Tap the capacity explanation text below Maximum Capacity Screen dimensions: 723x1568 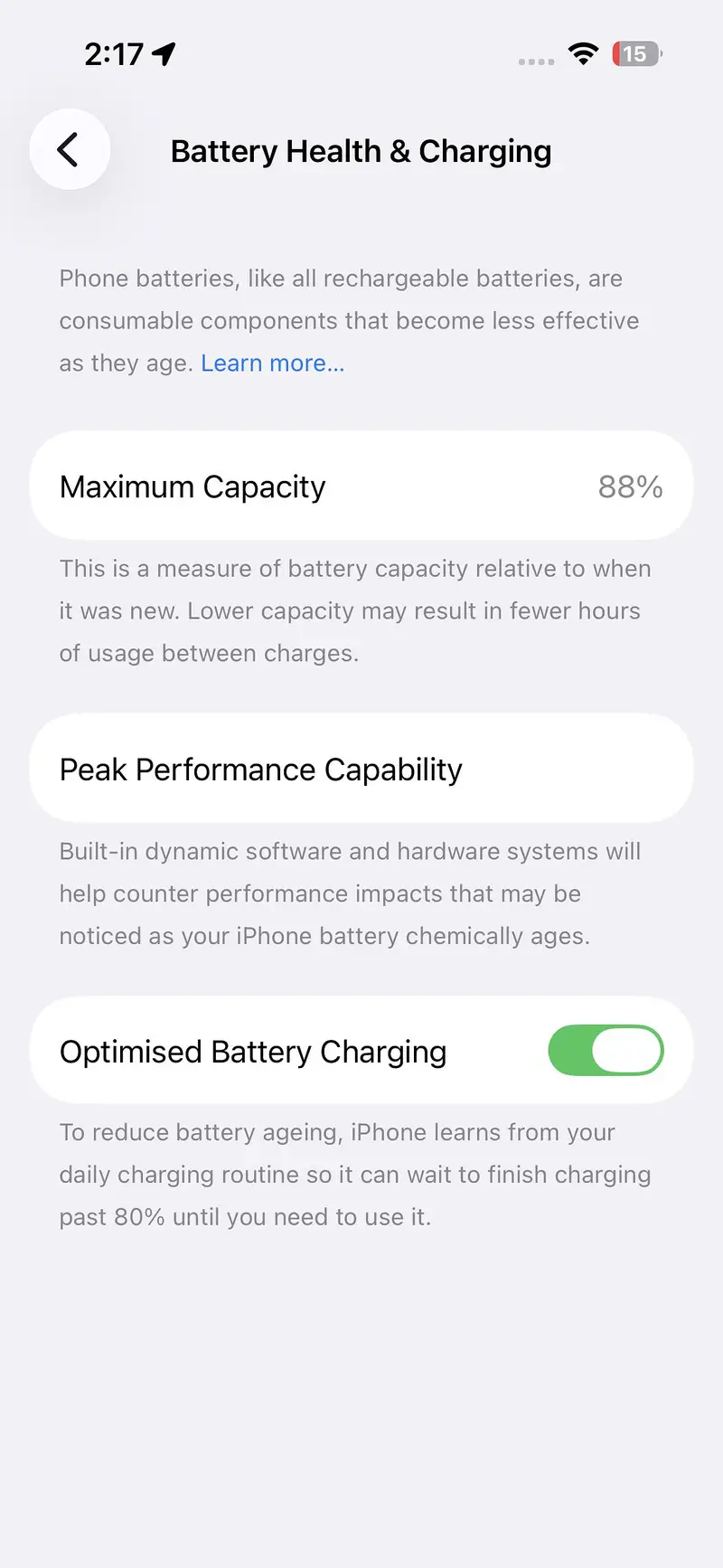(355, 610)
